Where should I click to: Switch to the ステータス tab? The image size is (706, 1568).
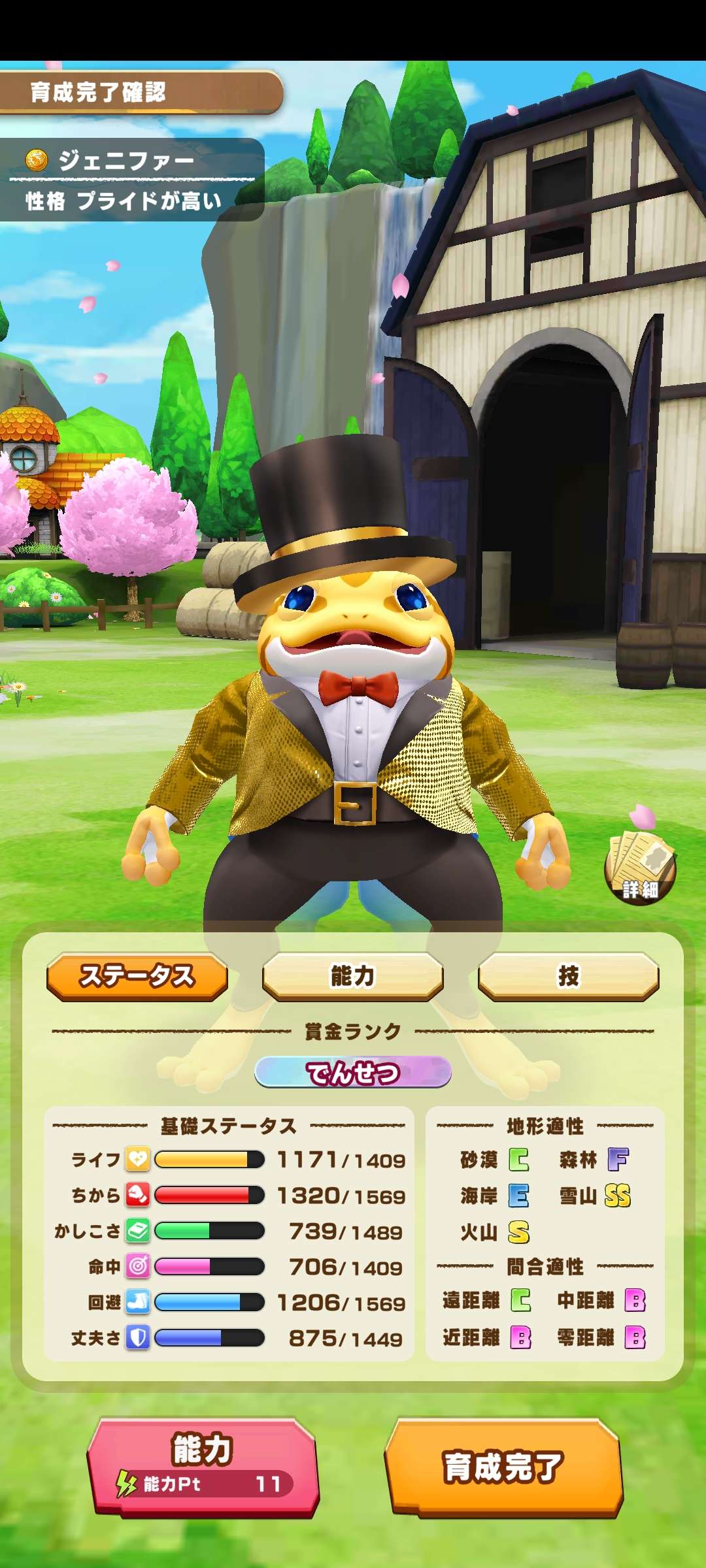click(137, 976)
